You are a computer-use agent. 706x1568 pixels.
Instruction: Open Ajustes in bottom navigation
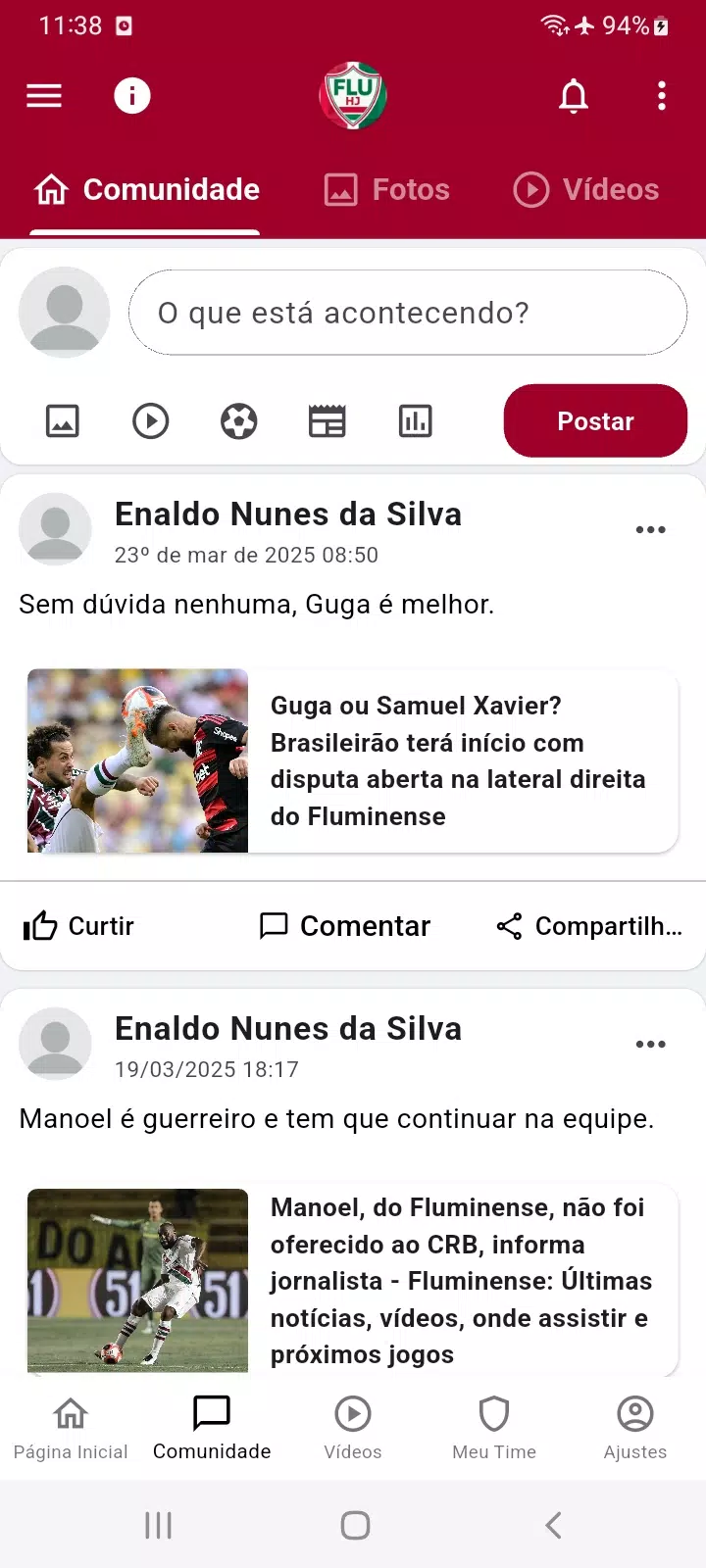(635, 1428)
